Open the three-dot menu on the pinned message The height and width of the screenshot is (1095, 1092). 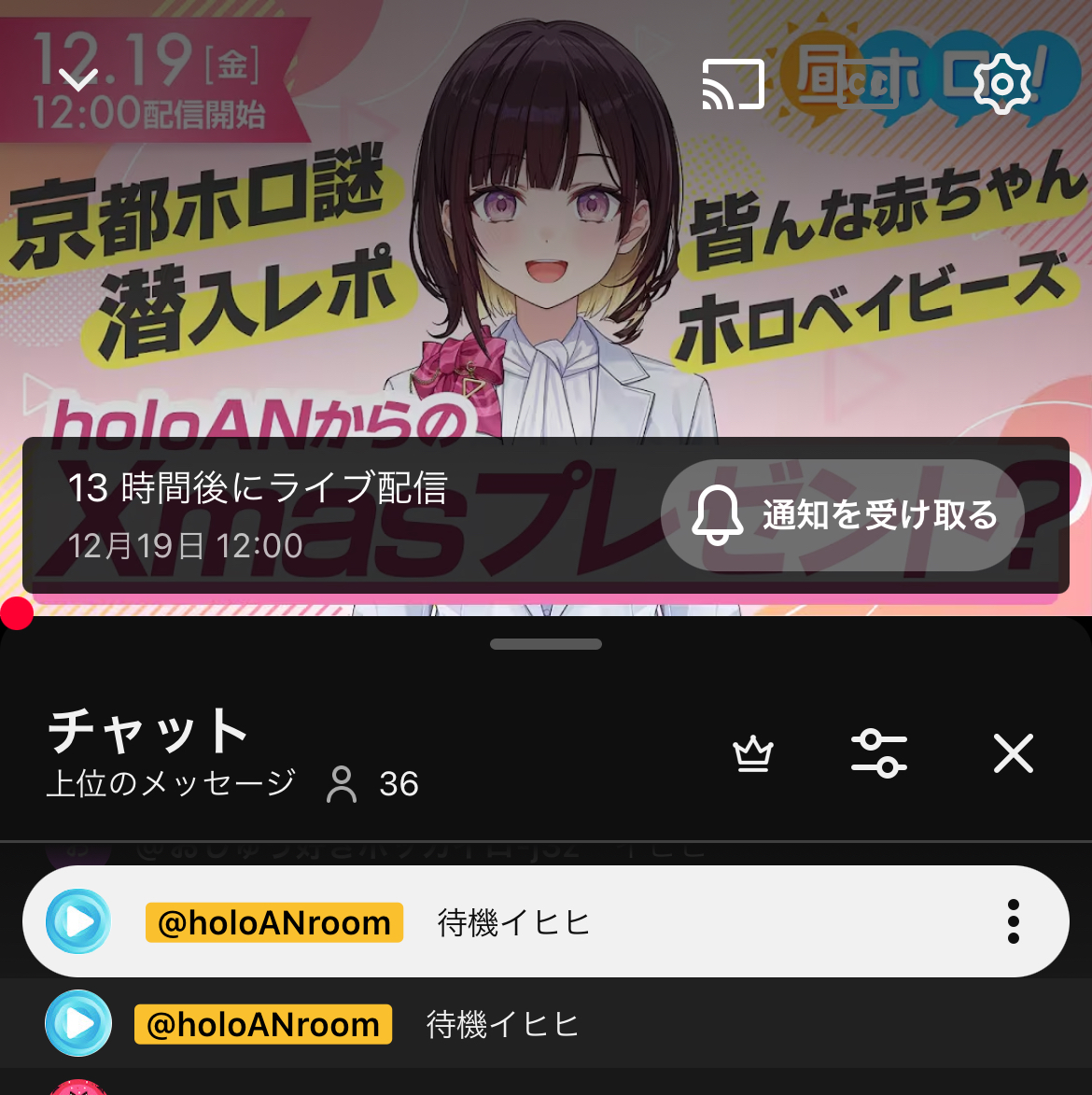1013,921
